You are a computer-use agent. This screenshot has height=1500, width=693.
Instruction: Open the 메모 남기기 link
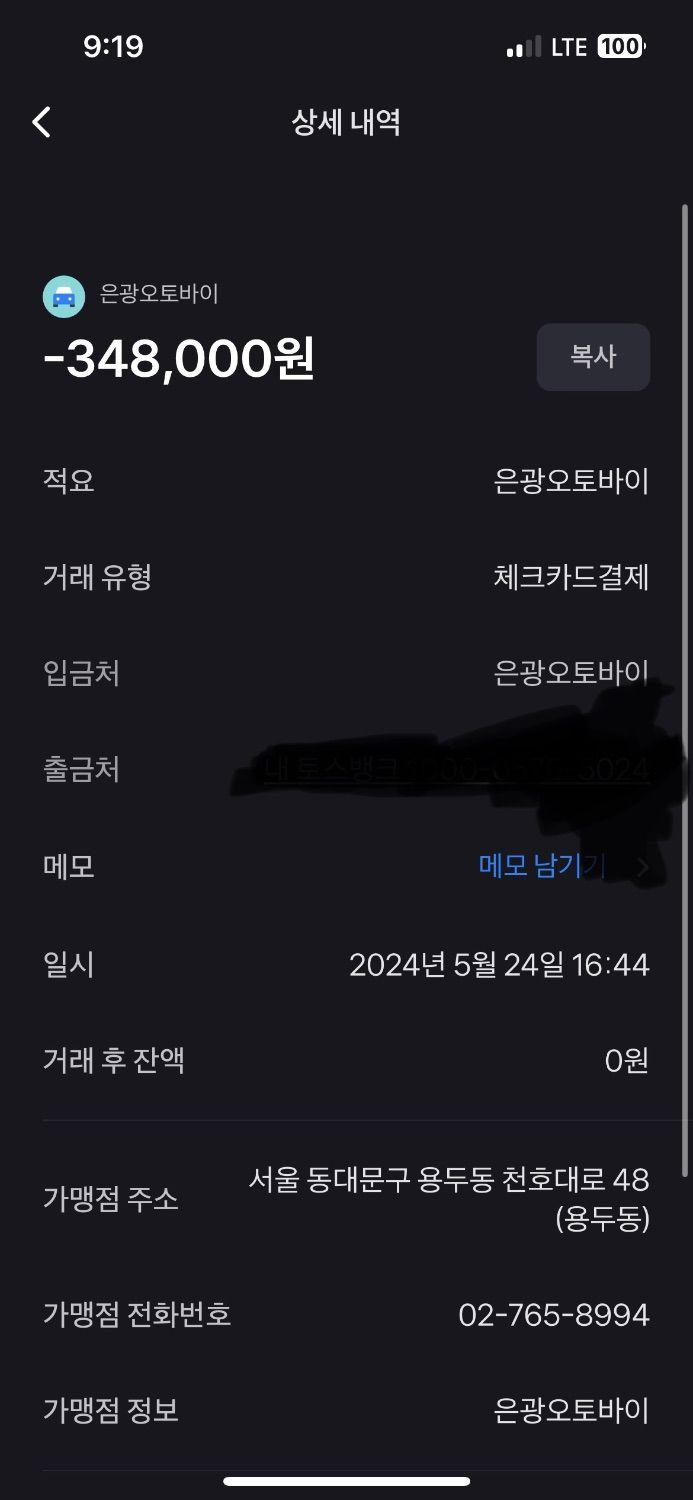click(541, 866)
